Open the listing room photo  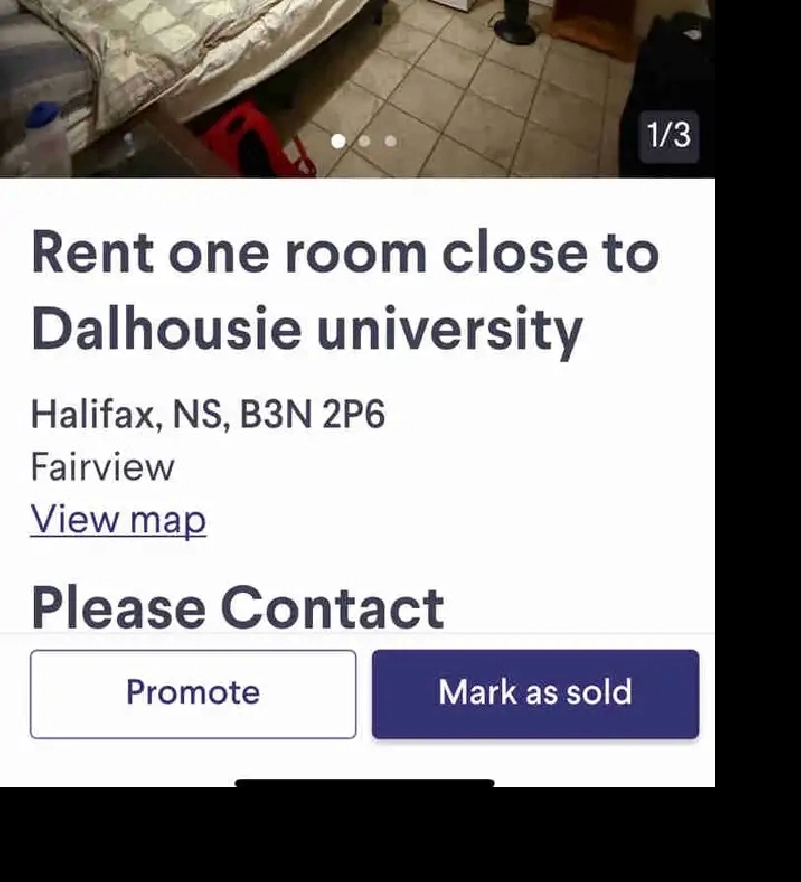coord(357,80)
